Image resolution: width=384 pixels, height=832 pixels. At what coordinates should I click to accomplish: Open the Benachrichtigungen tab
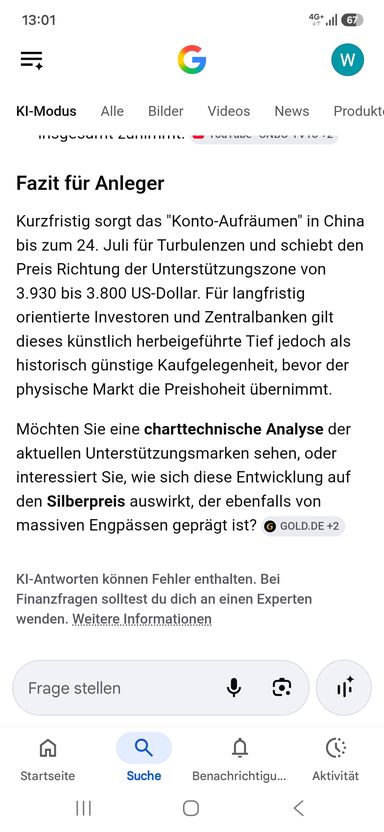[239, 760]
